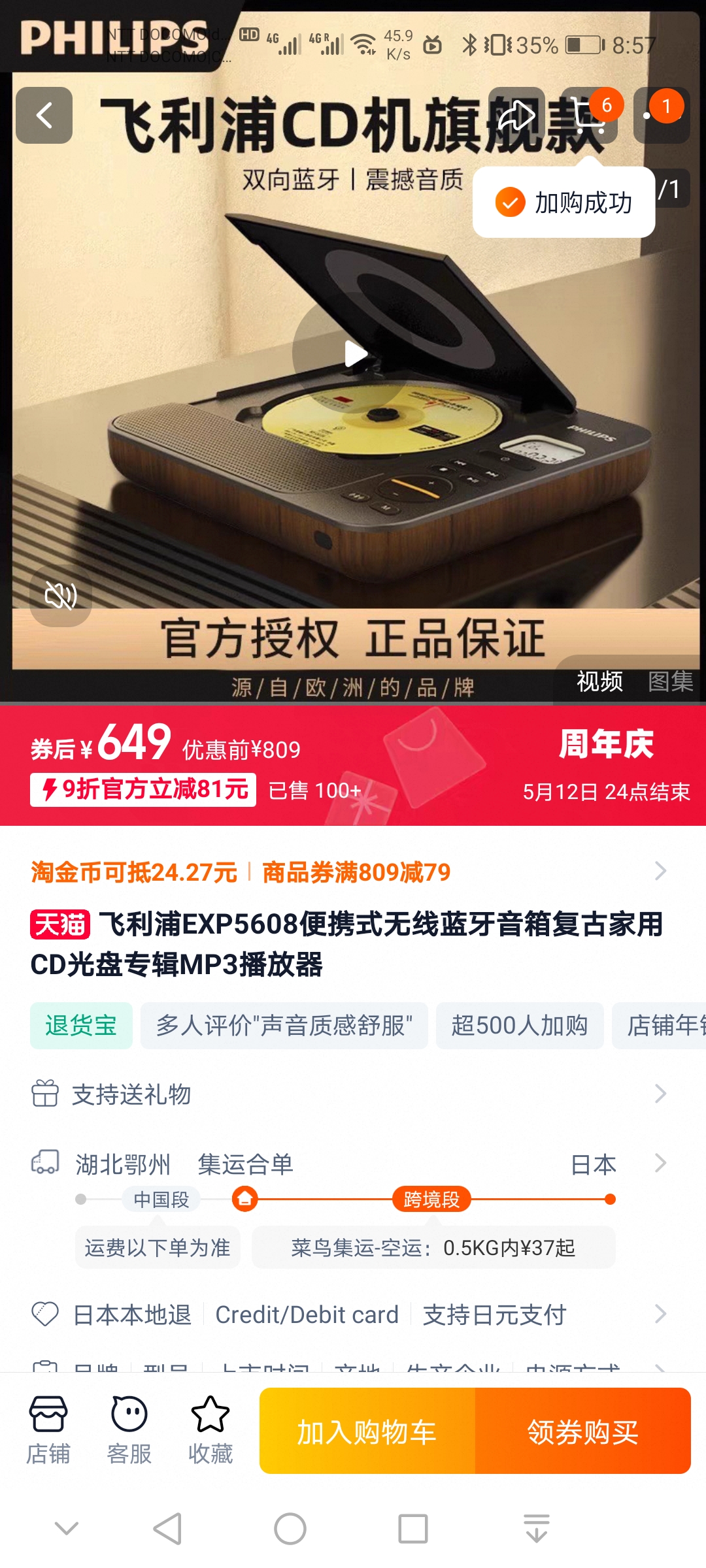Open the shopping cart with 6 items
The height and width of the screenshot is (1568, 706).
(589, 116)
